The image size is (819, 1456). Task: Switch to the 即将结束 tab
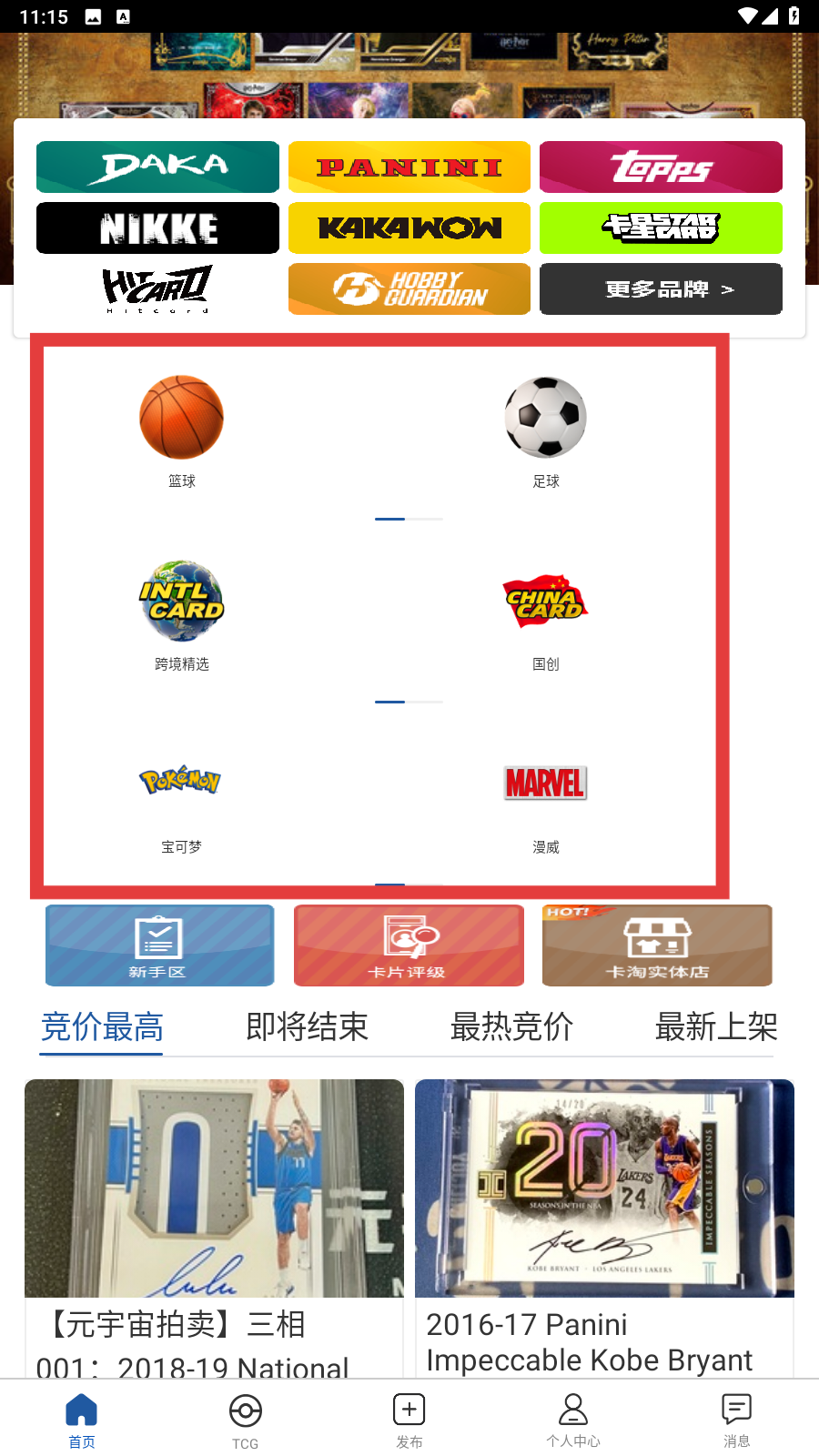(307, 1026)
